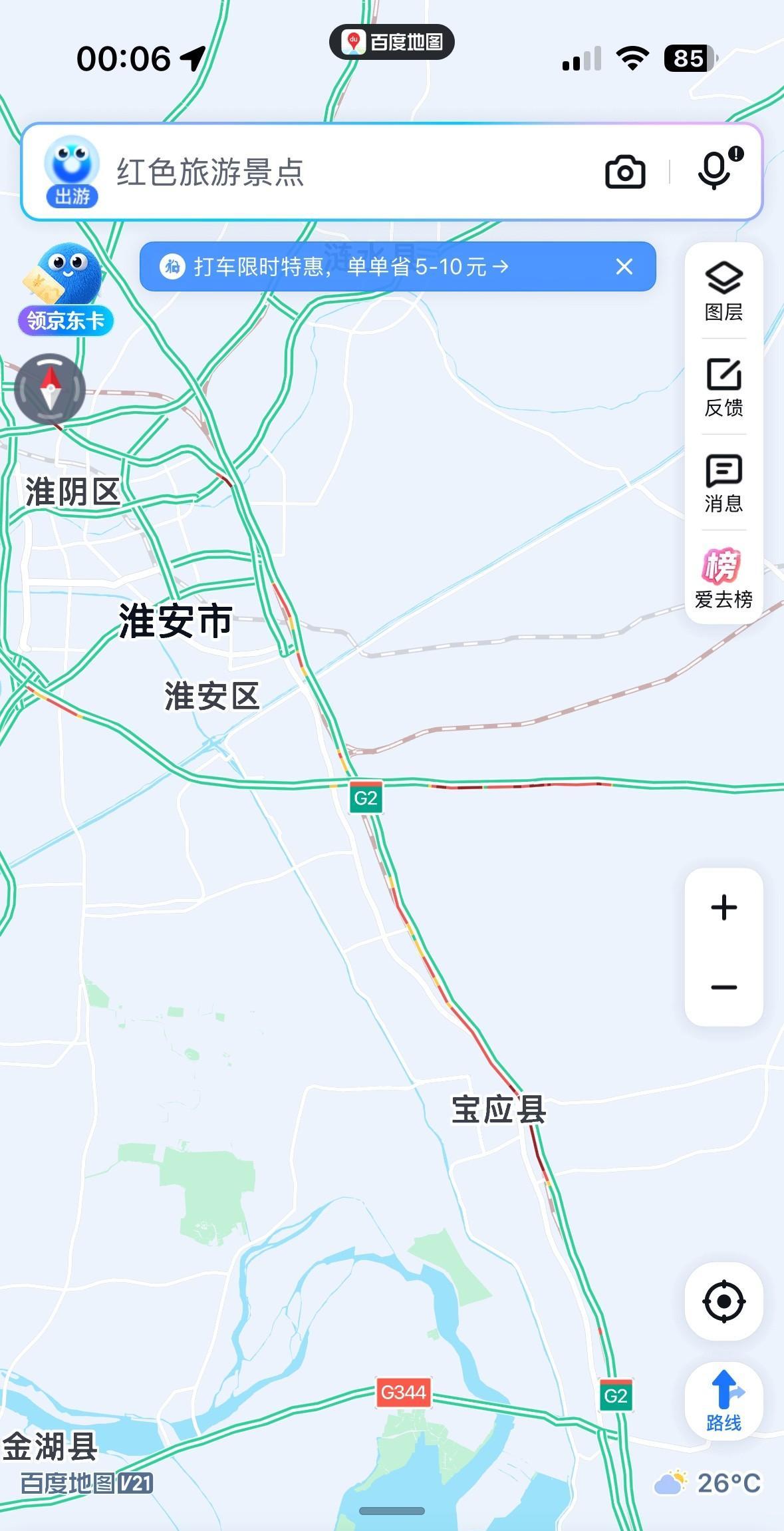The height and width of the screenshot is (1531, 784).
Task: Dismiss the 打车限时特惠 banner
Action: point(624,267)
